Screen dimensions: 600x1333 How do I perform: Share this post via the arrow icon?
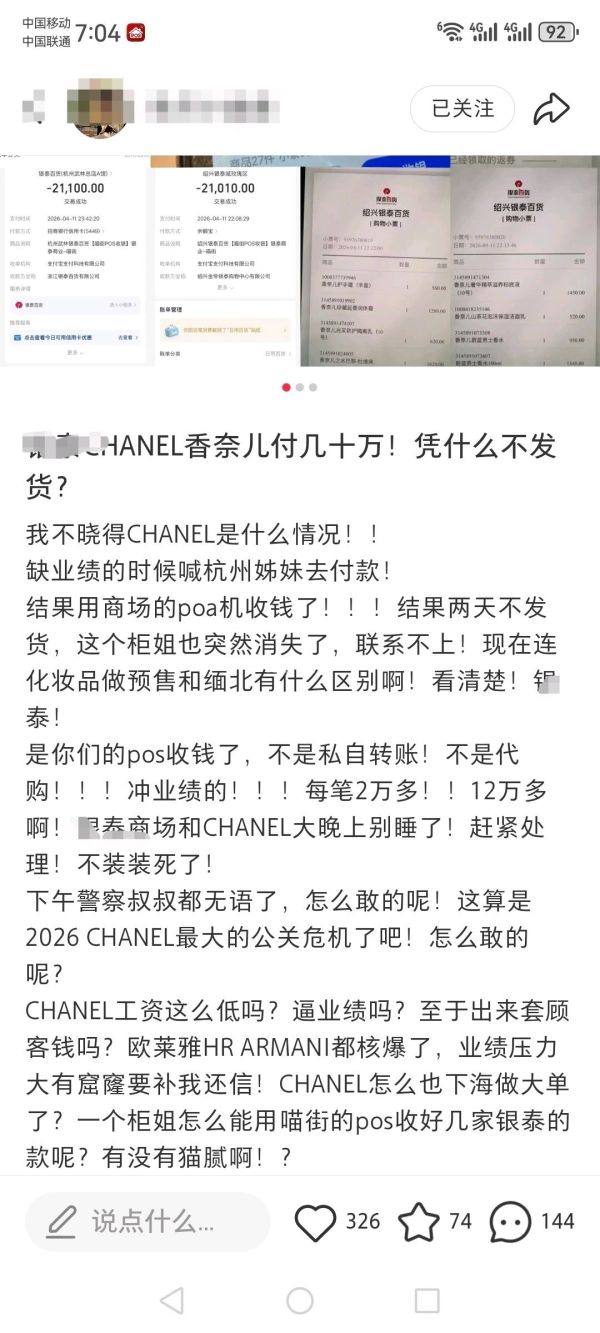click(551, 109)
